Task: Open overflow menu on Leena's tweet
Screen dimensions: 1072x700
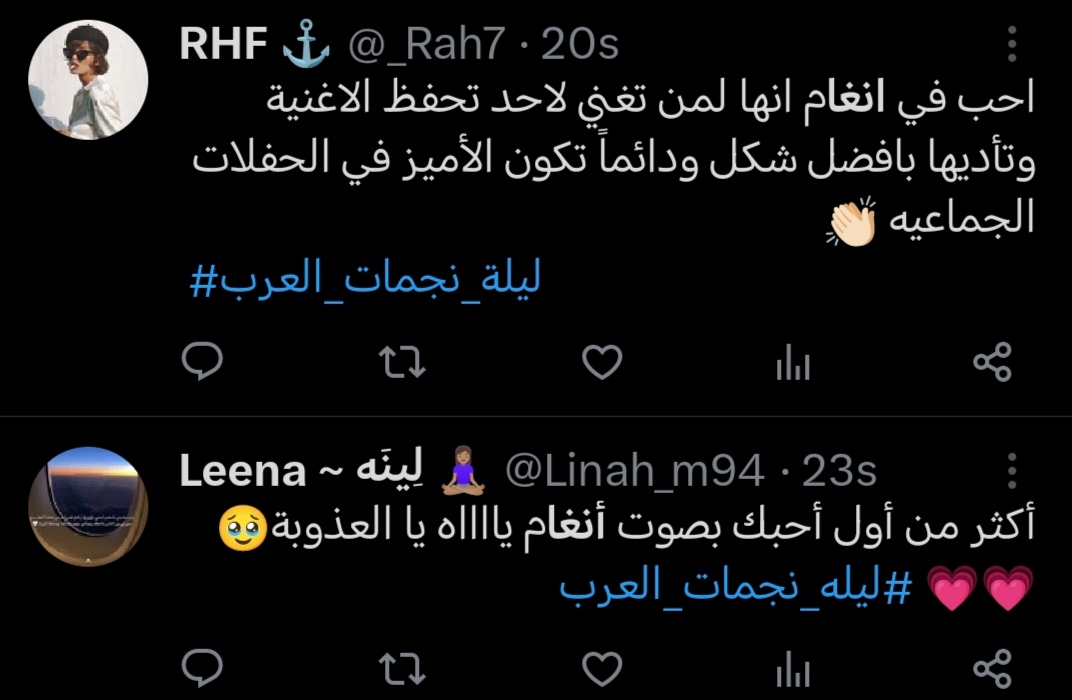Action: click(x=1012, y=471)
